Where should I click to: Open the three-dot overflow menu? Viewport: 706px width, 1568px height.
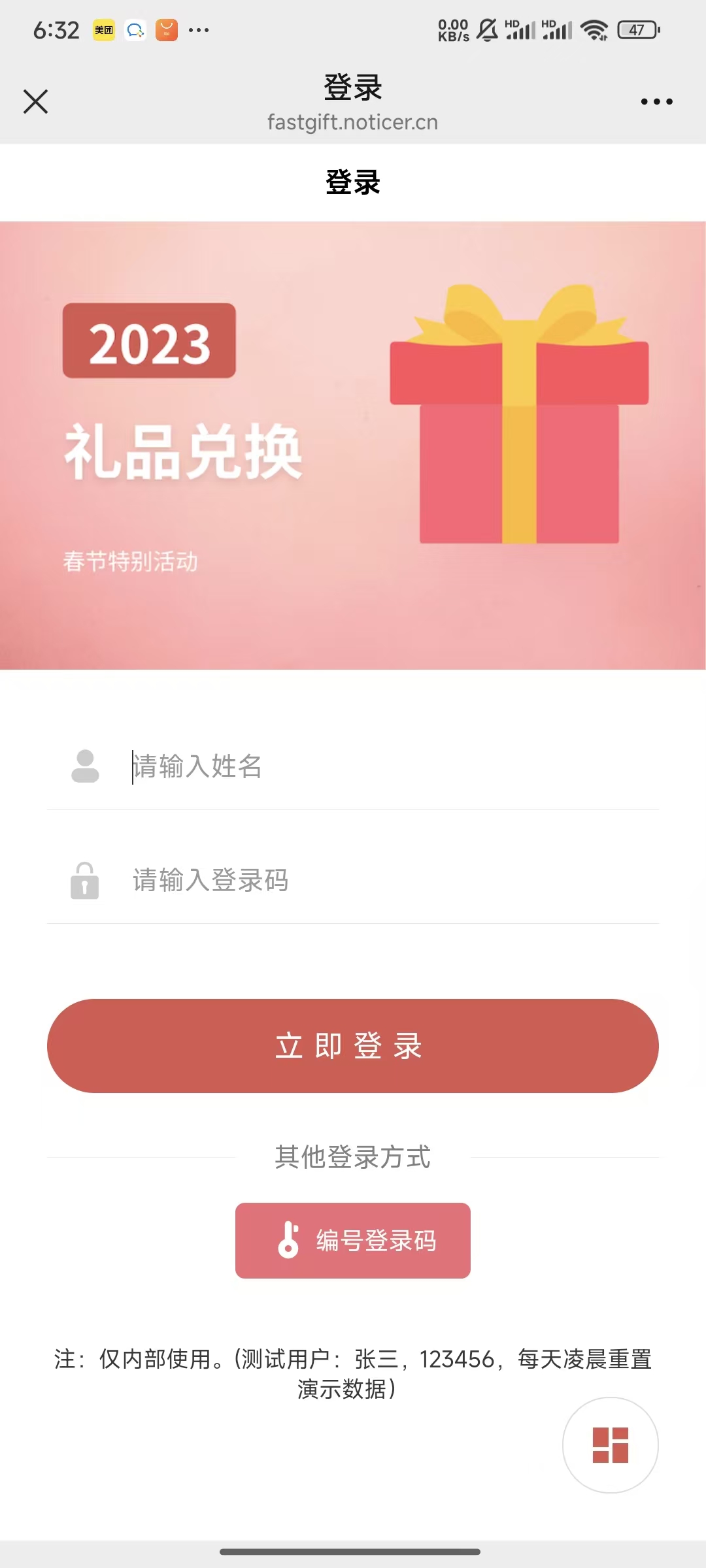[656, 101]
